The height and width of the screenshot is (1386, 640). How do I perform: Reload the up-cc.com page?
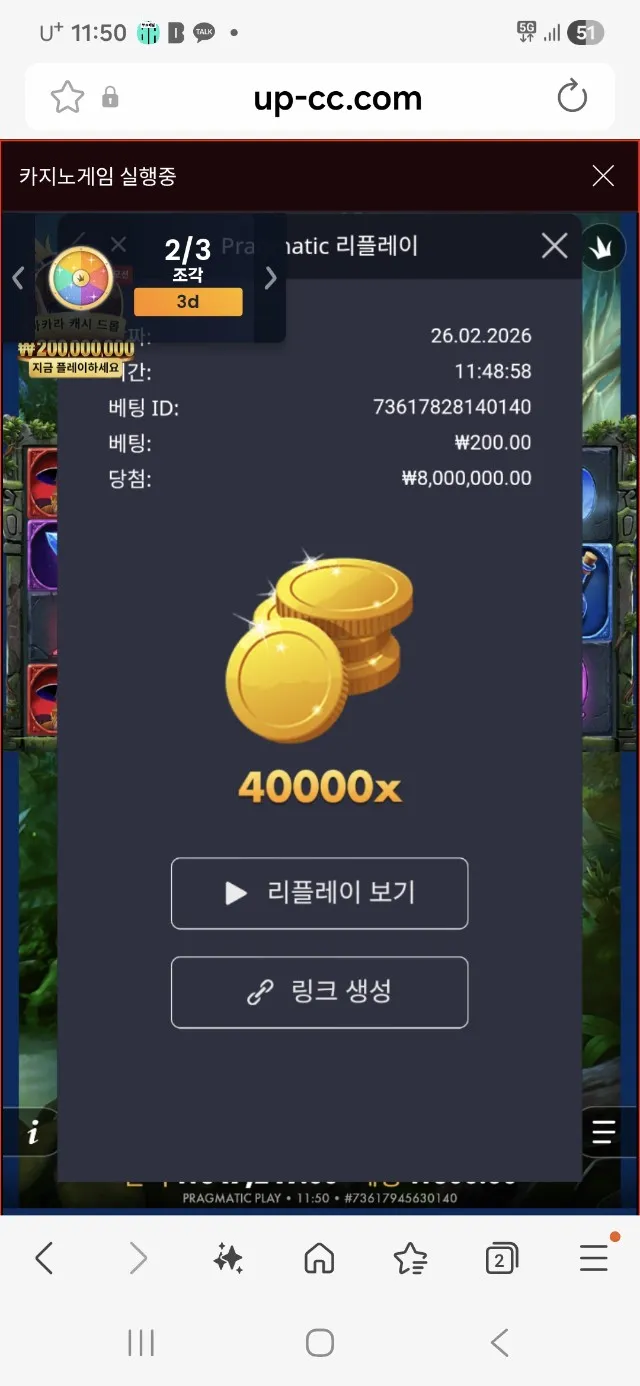[x=572, y=97]
